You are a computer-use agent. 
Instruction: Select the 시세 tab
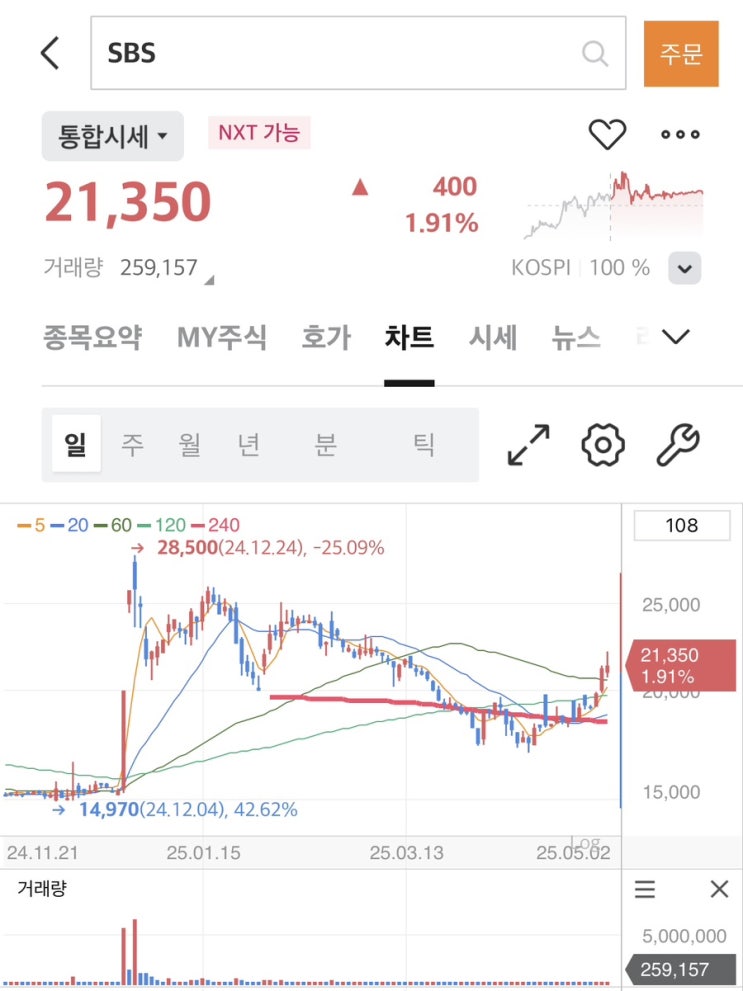tap(493, 338)
